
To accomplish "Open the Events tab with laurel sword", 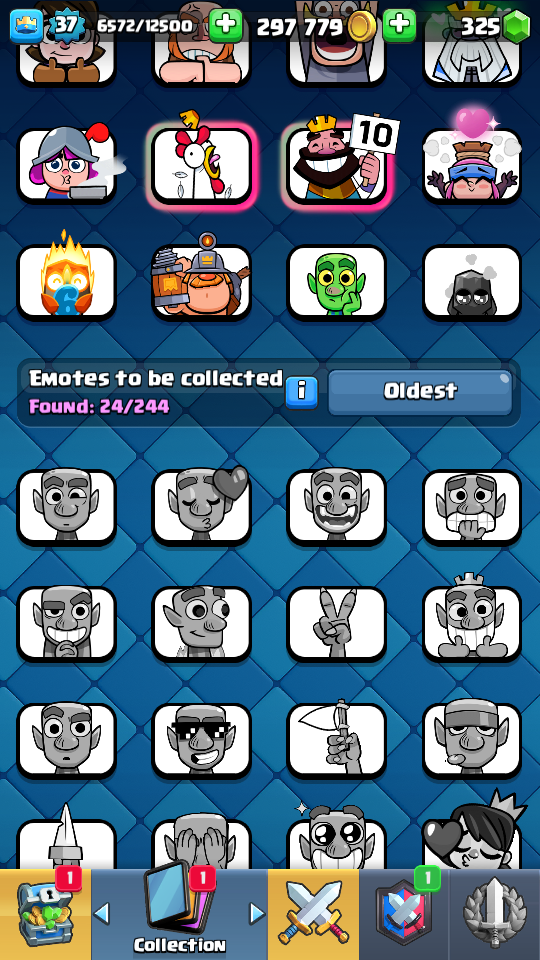I will [x=495, y=915].
